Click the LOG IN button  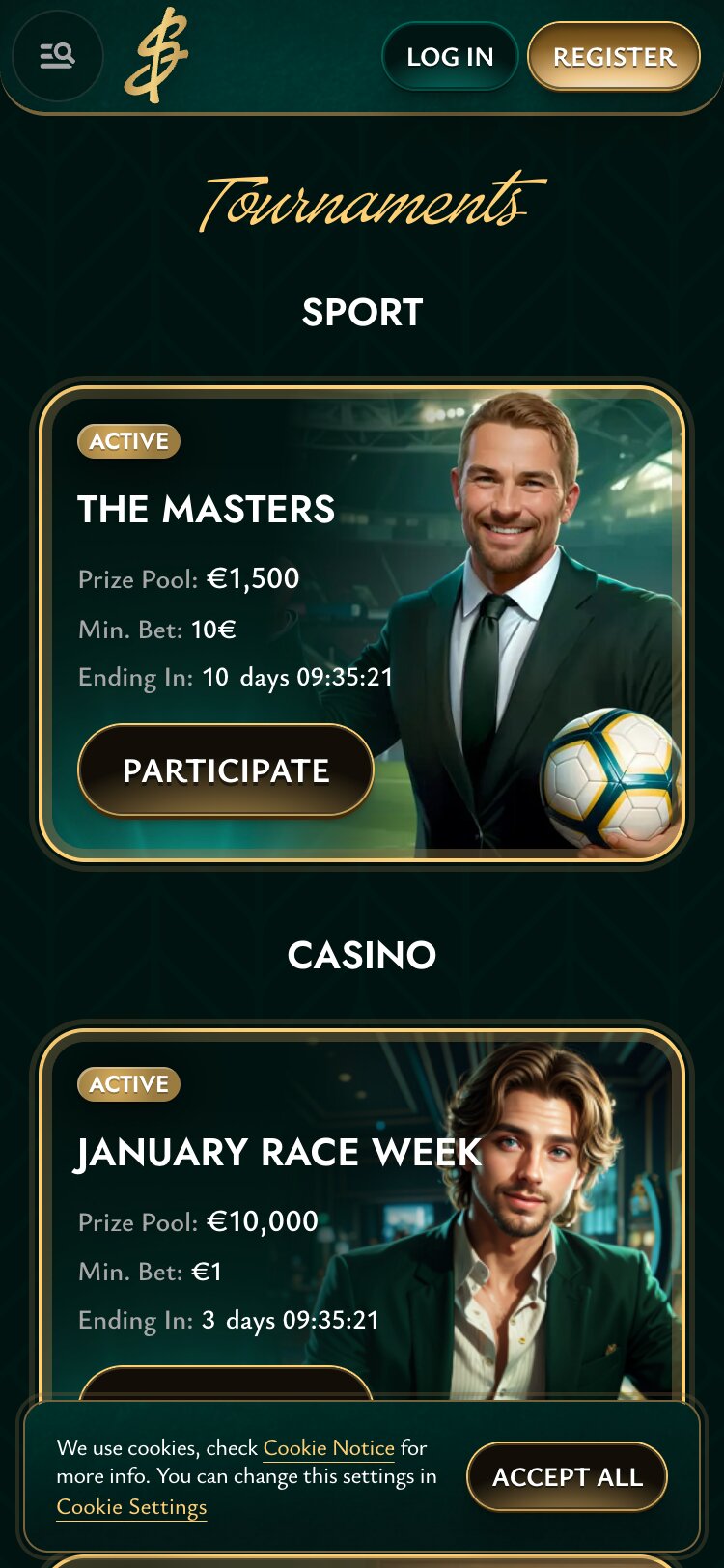point(449,57)
